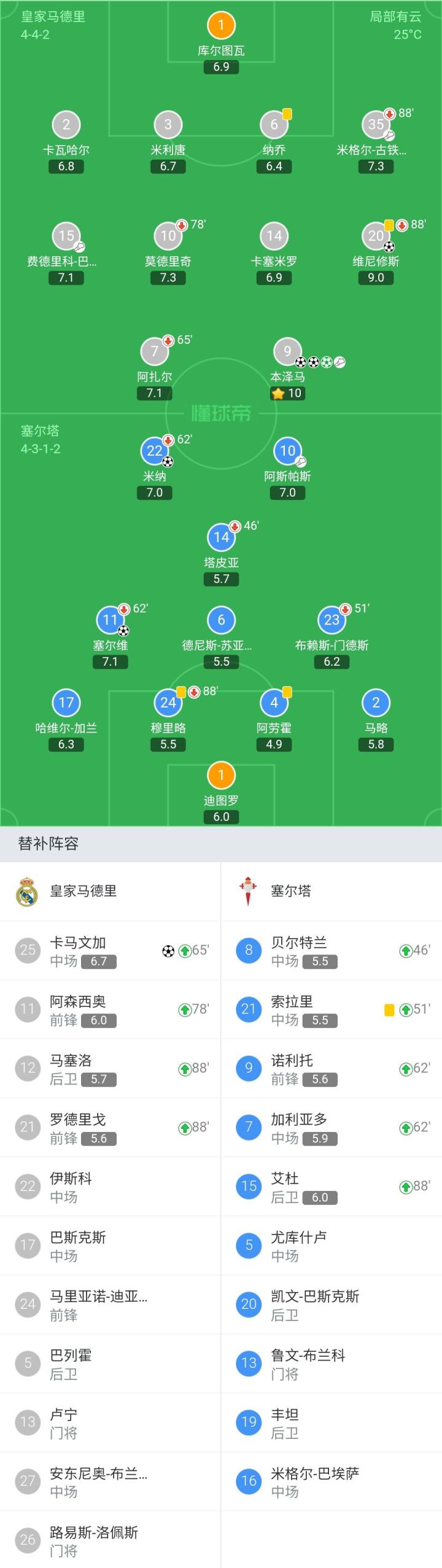Screen dimensions: 442x1568
Task: Open Celta midfielder 塞尔维
Action: (110, 621)
